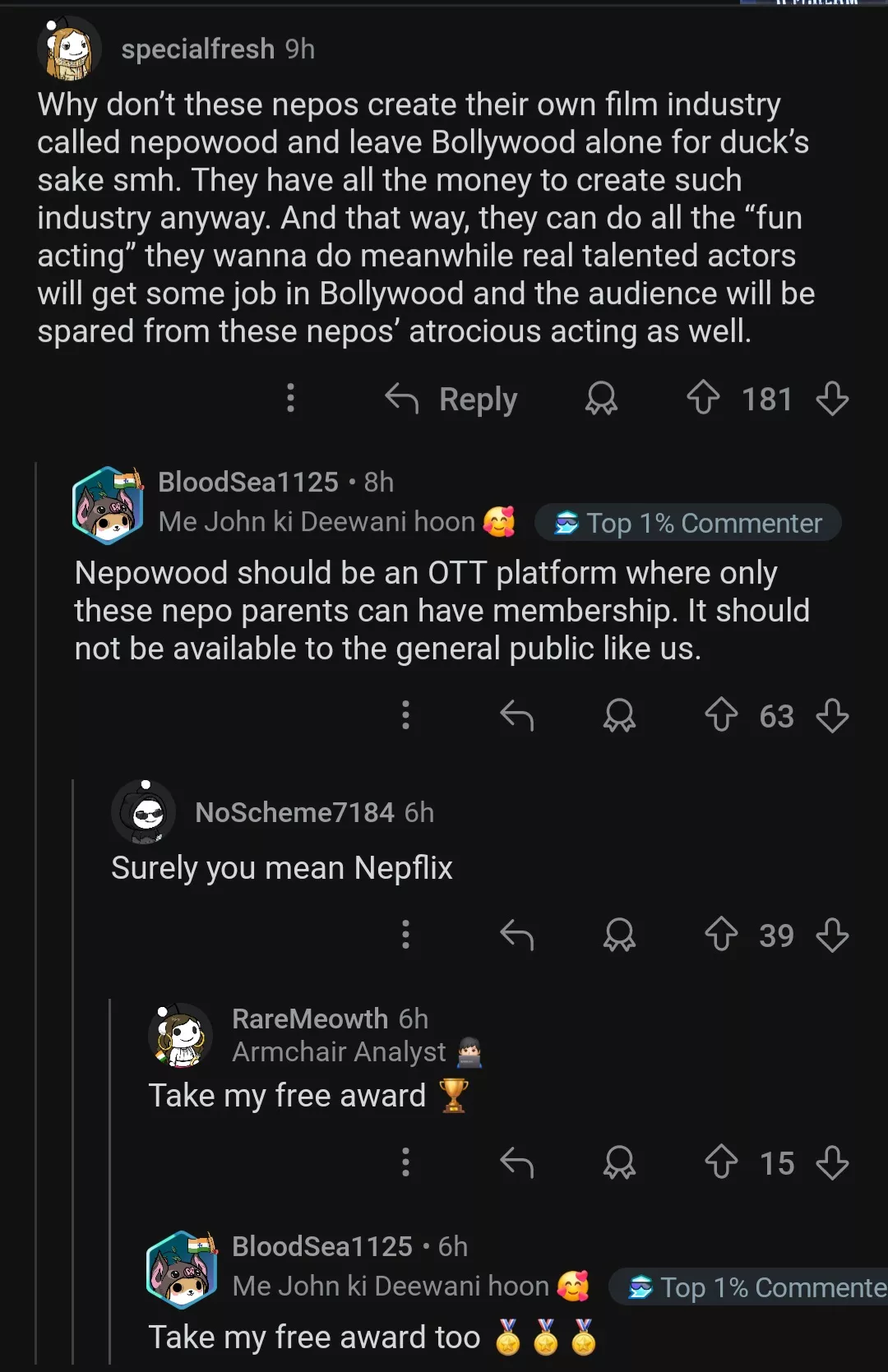Downvote NoScheme7184's Nepflix comment

tap(832, 935)
